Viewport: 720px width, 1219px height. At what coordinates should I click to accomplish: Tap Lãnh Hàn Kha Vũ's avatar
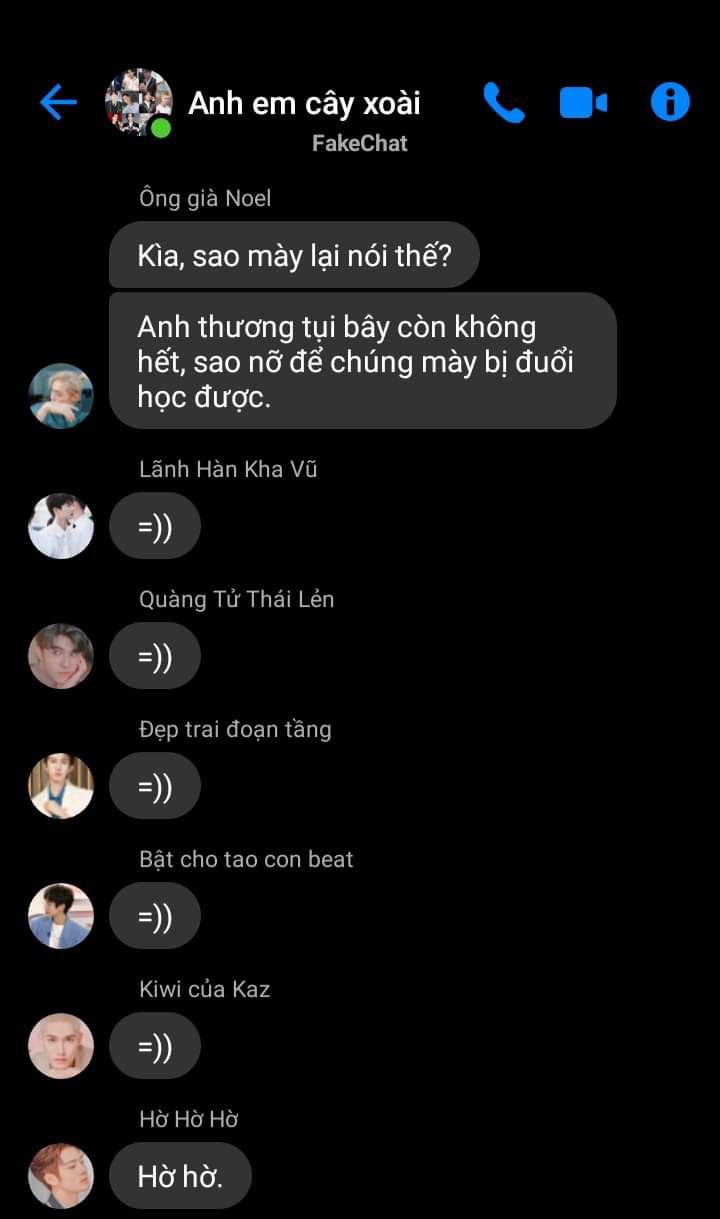tap(61, 526)
